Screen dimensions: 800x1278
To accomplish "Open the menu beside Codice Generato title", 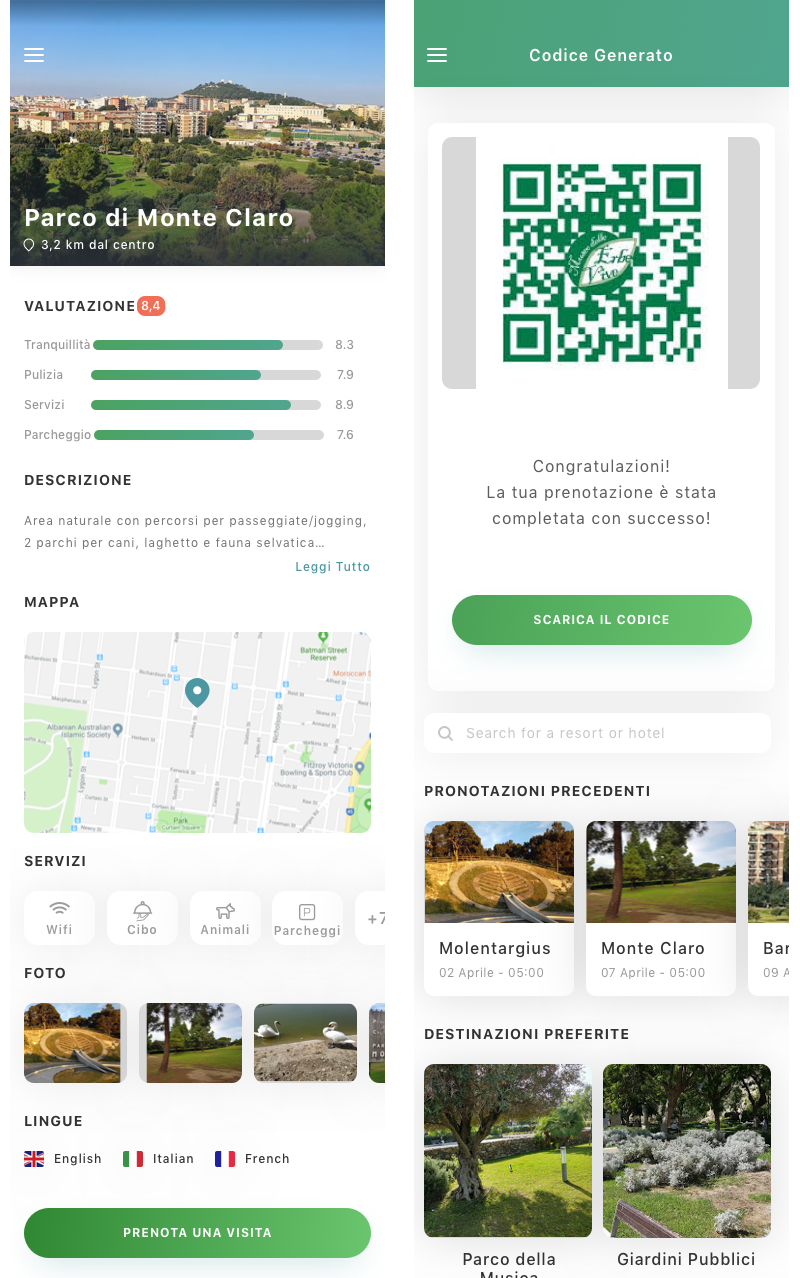I will pyautogui.click(x=437, y=55).
